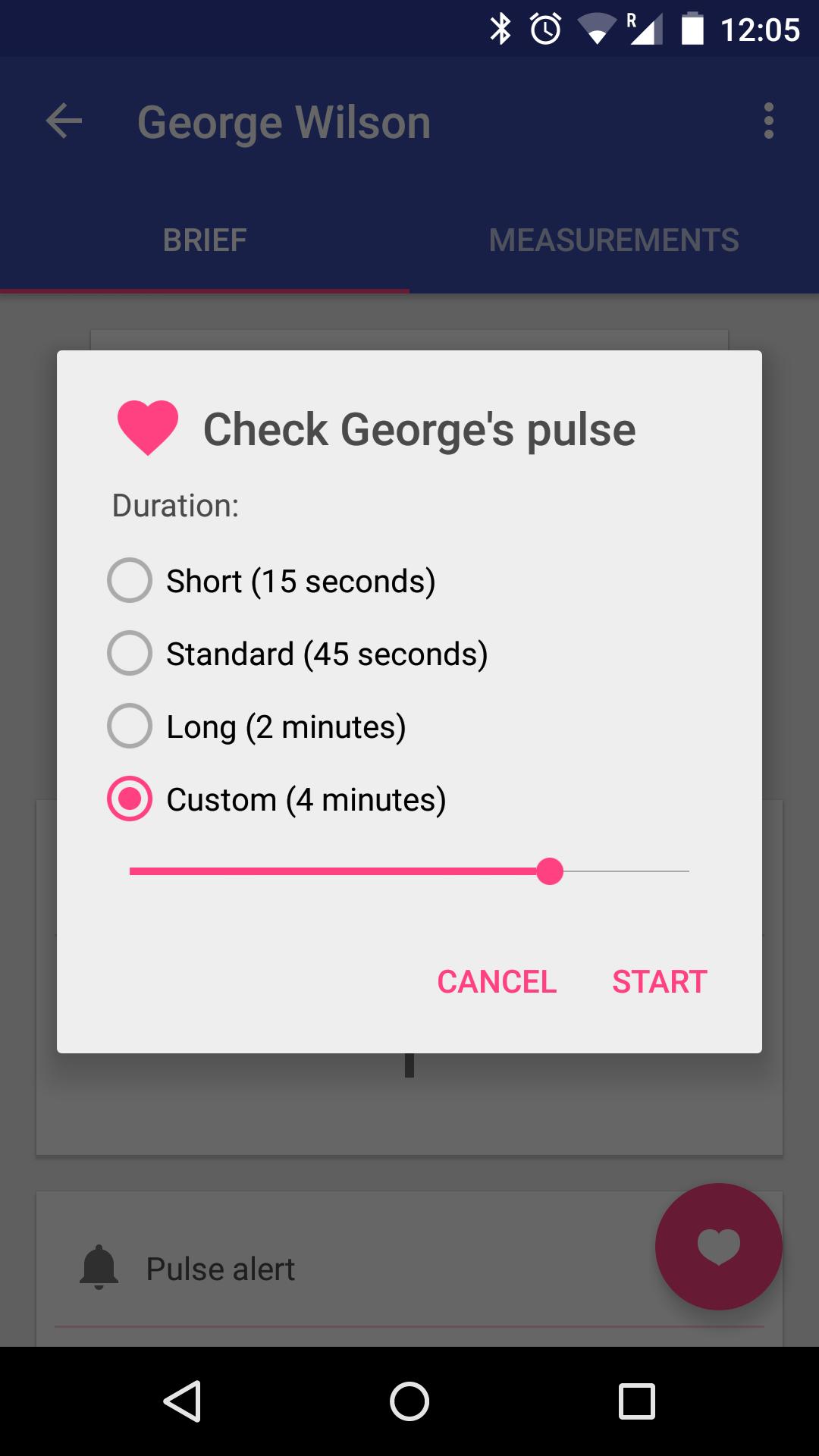Start the pulse check
This screenshot has height=1456, width=819.
point(660,981)
